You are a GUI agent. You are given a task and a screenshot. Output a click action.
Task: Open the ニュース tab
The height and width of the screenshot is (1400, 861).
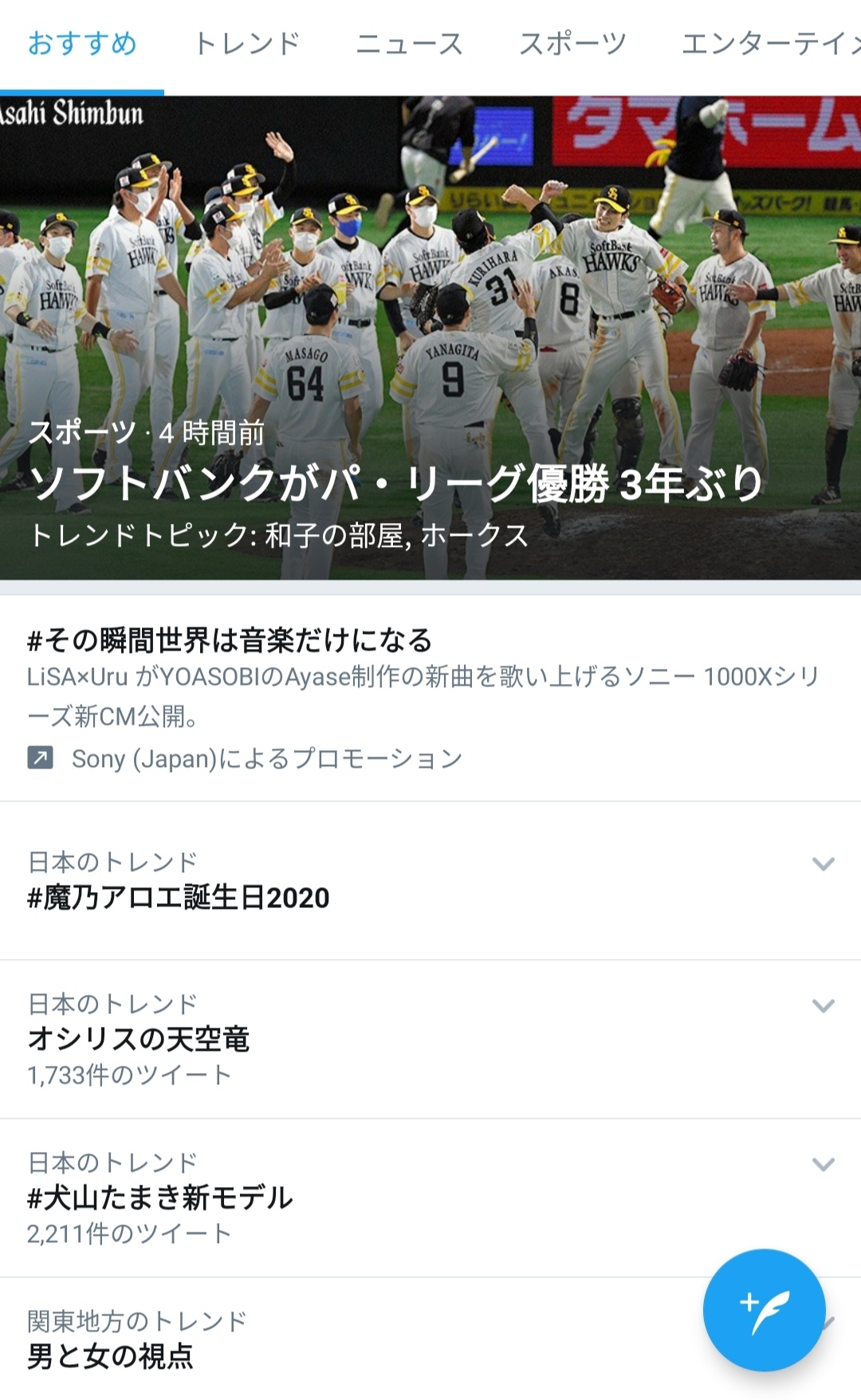click(x=409, y=44)
